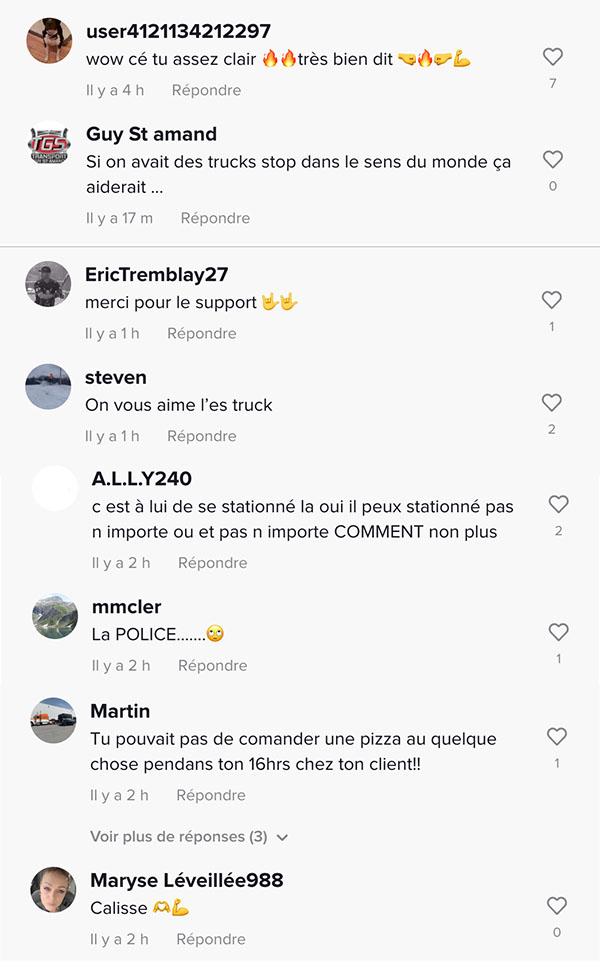Reply to Maryse Léveillée988's comment
Viewport: 600px width, 967px height.
pyautogui.click(x=211, y=939)
